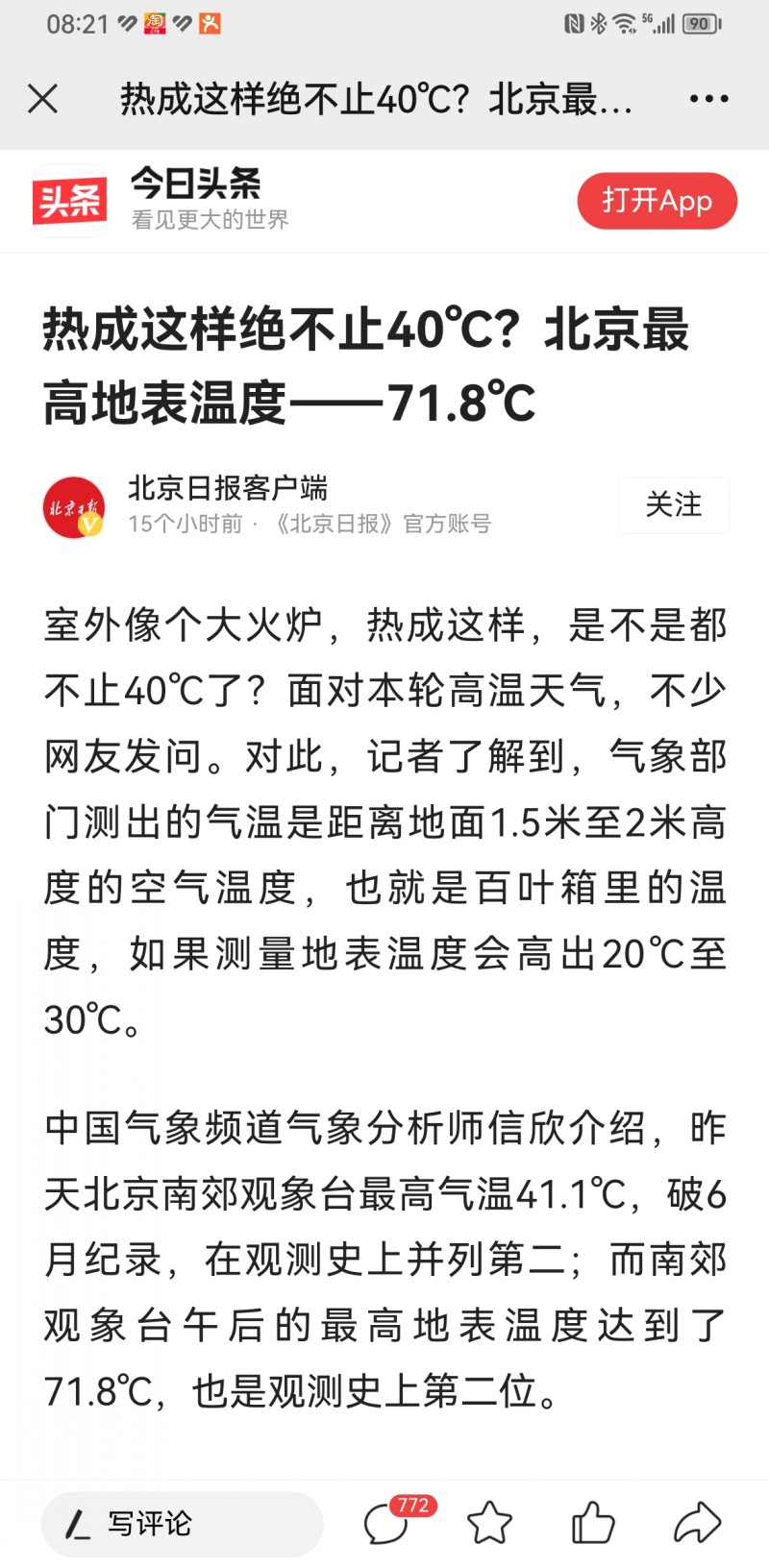This screenshot has width=769, height=1568.
Task: Share this article
Action: (697, 1524)
